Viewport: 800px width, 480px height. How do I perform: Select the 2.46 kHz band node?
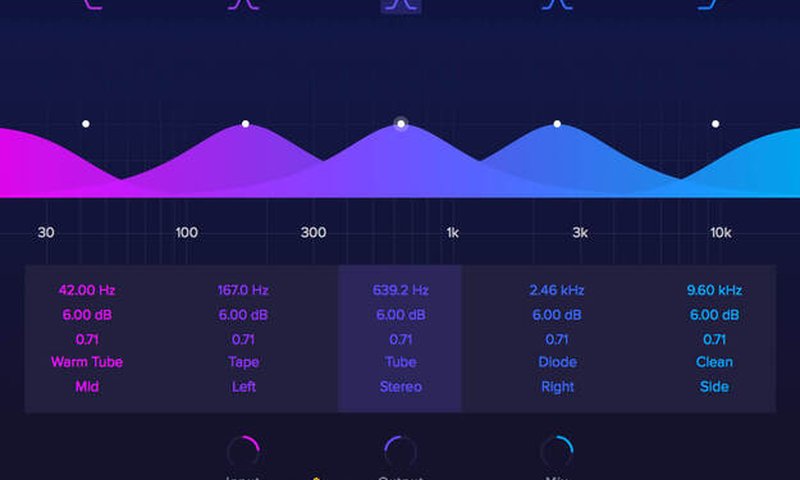tap(557, 124)
